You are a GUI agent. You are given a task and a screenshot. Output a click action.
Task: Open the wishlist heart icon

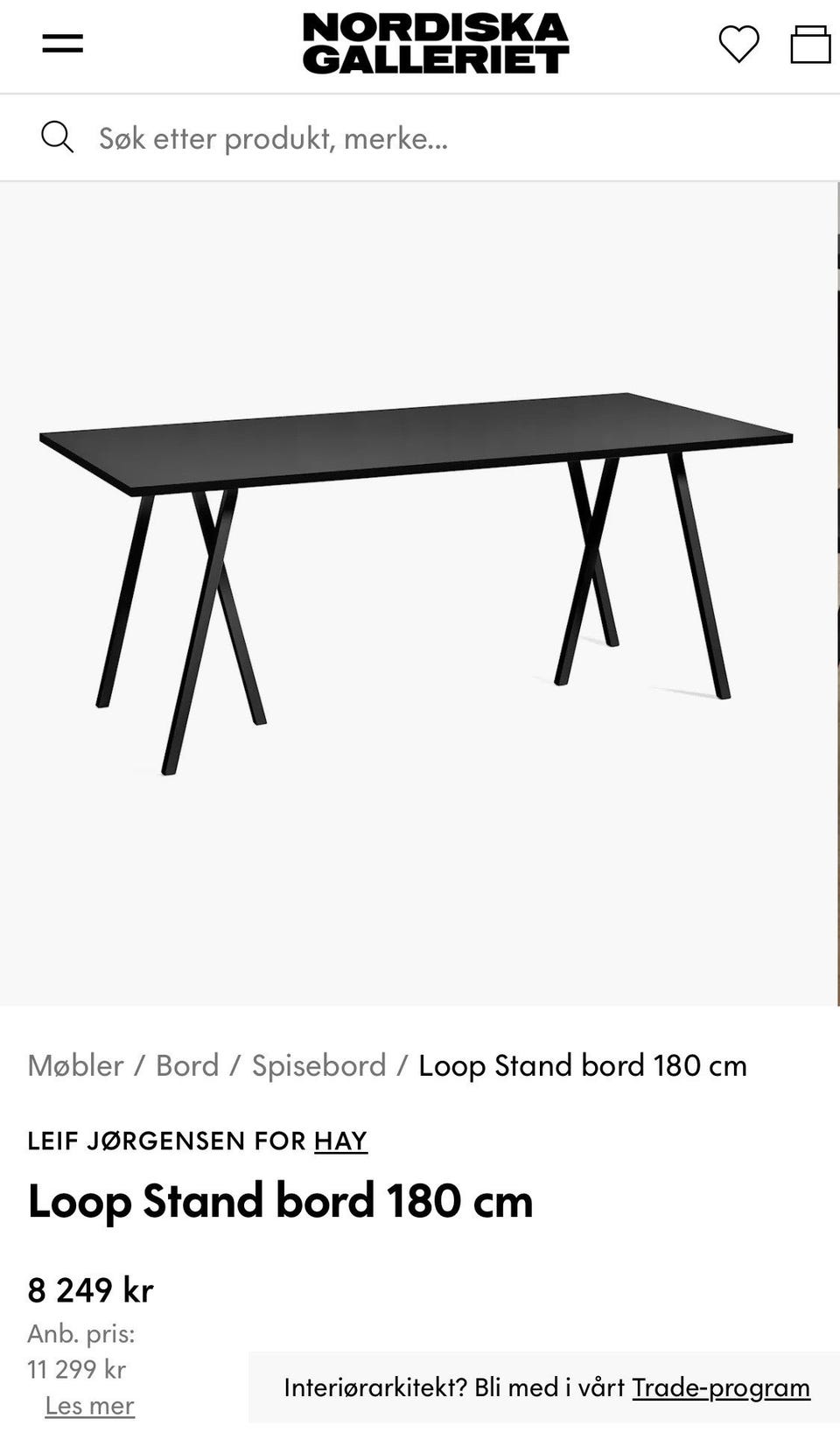[738, 44]
